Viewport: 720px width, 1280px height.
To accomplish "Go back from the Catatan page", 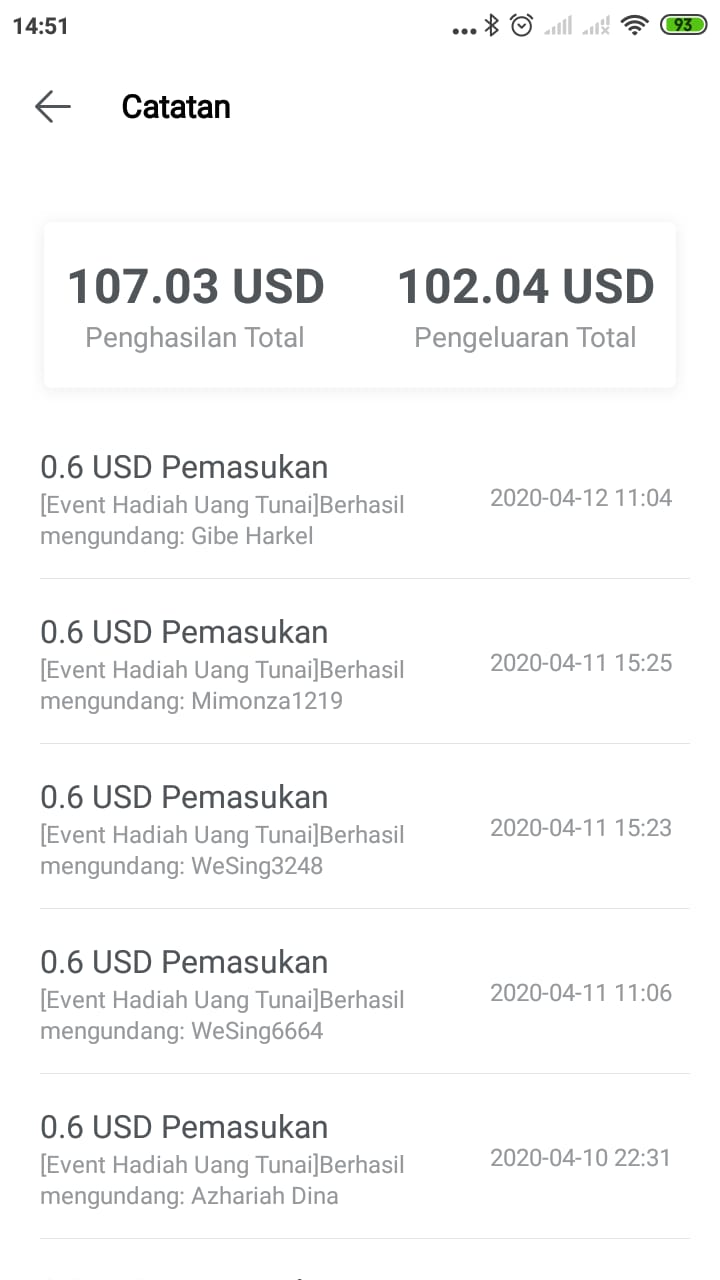I will tap(52, 107).
